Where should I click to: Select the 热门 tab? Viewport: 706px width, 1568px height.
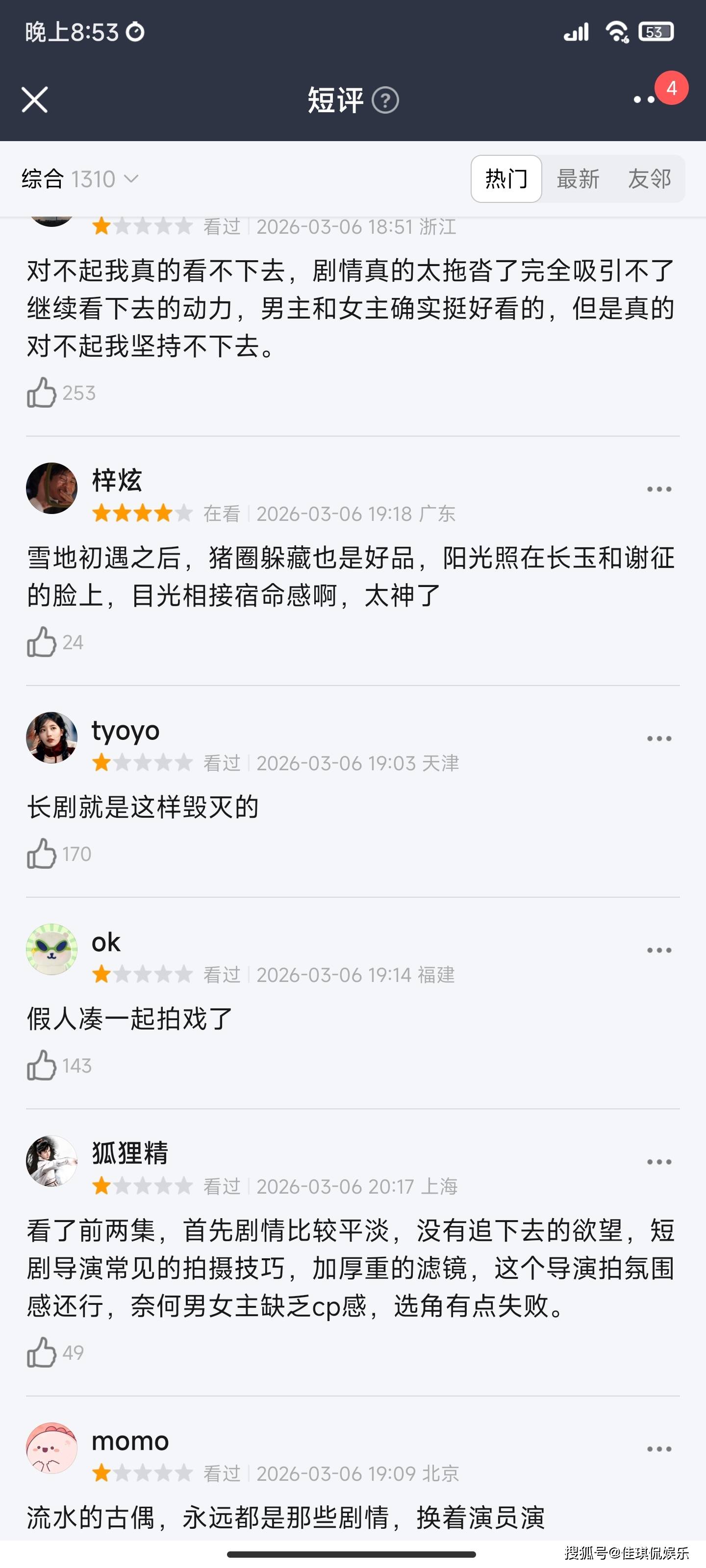pos(506,179)
